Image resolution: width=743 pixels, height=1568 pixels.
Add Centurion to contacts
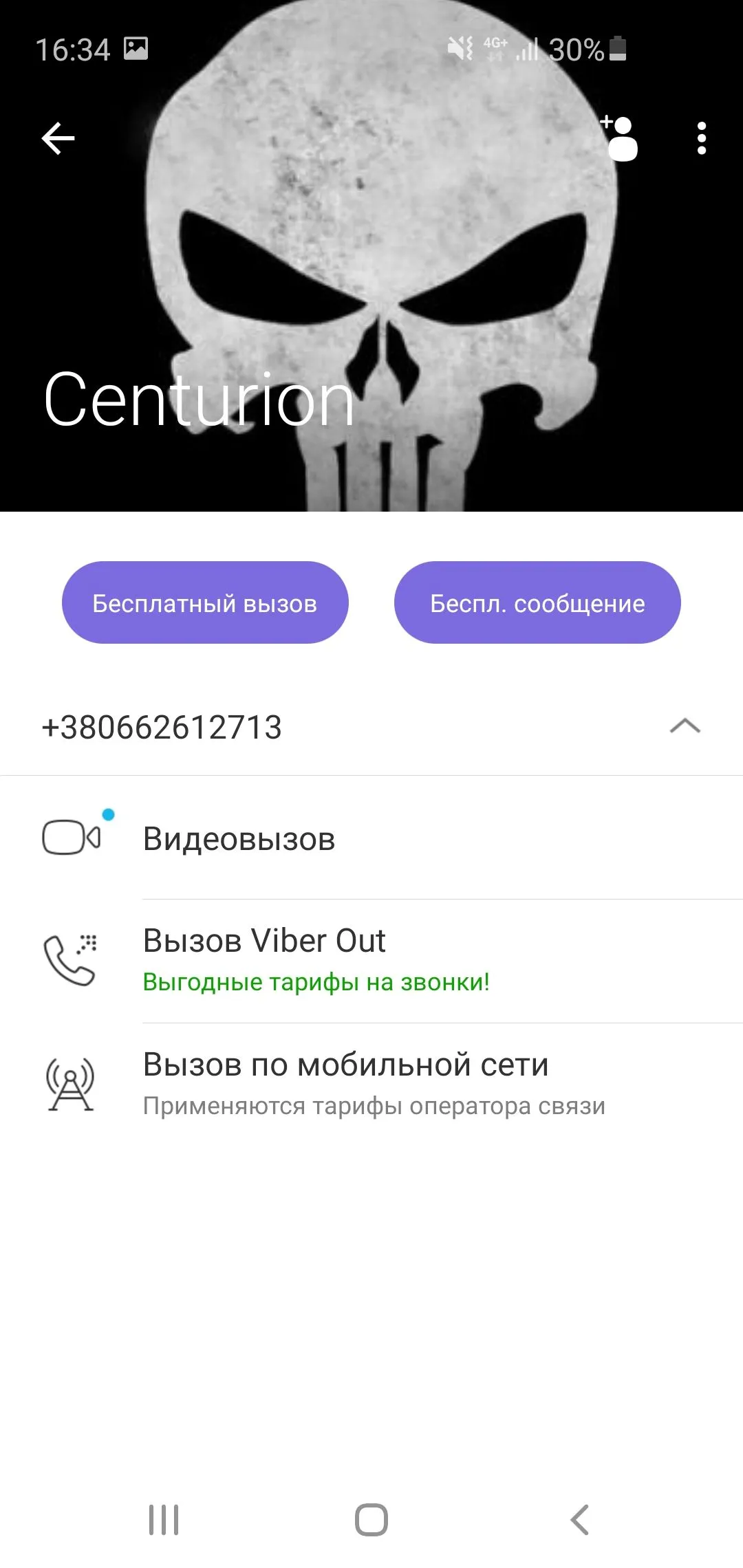pos(620,138)
